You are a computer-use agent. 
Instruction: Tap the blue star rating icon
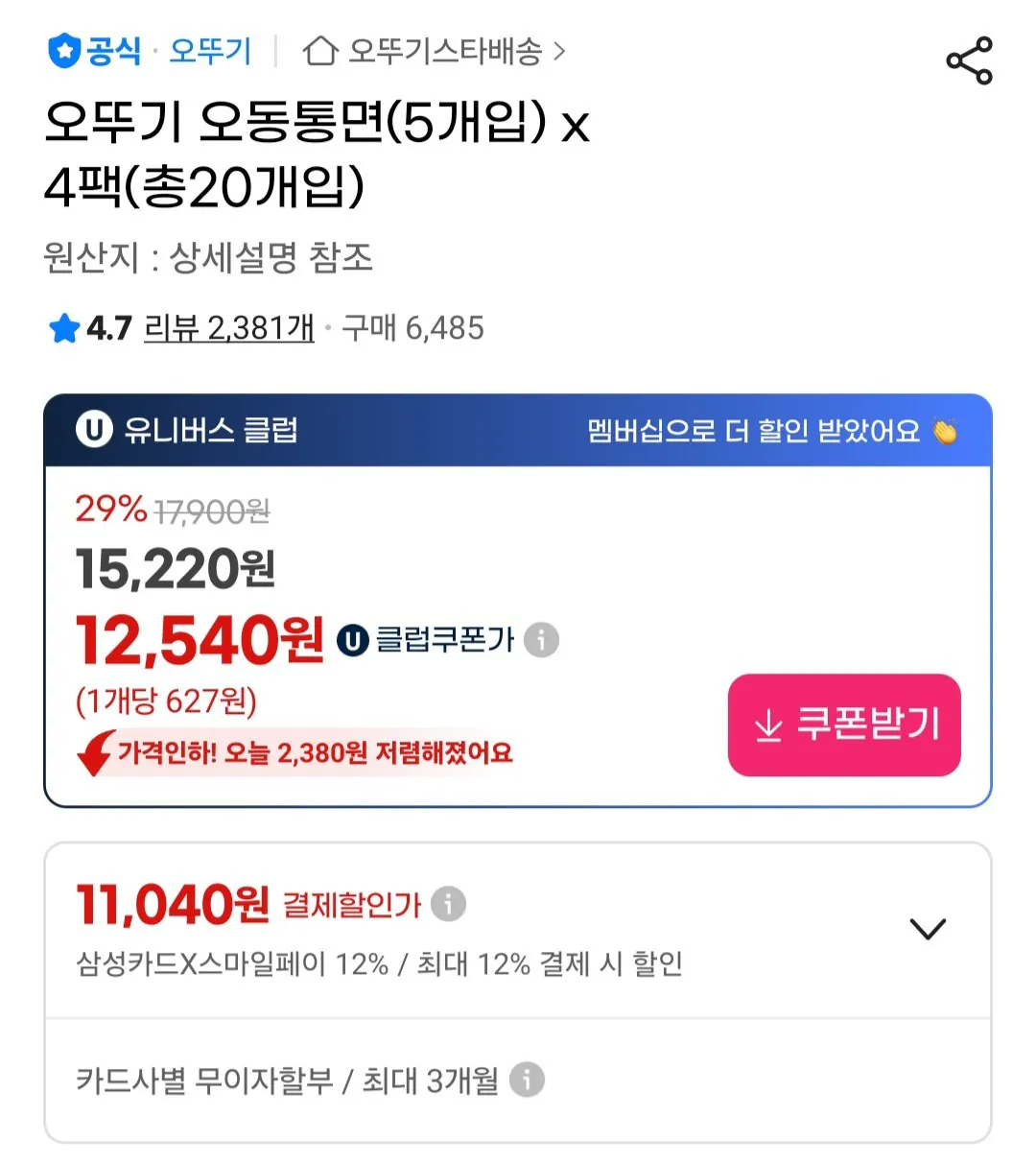tap(61, 329)
